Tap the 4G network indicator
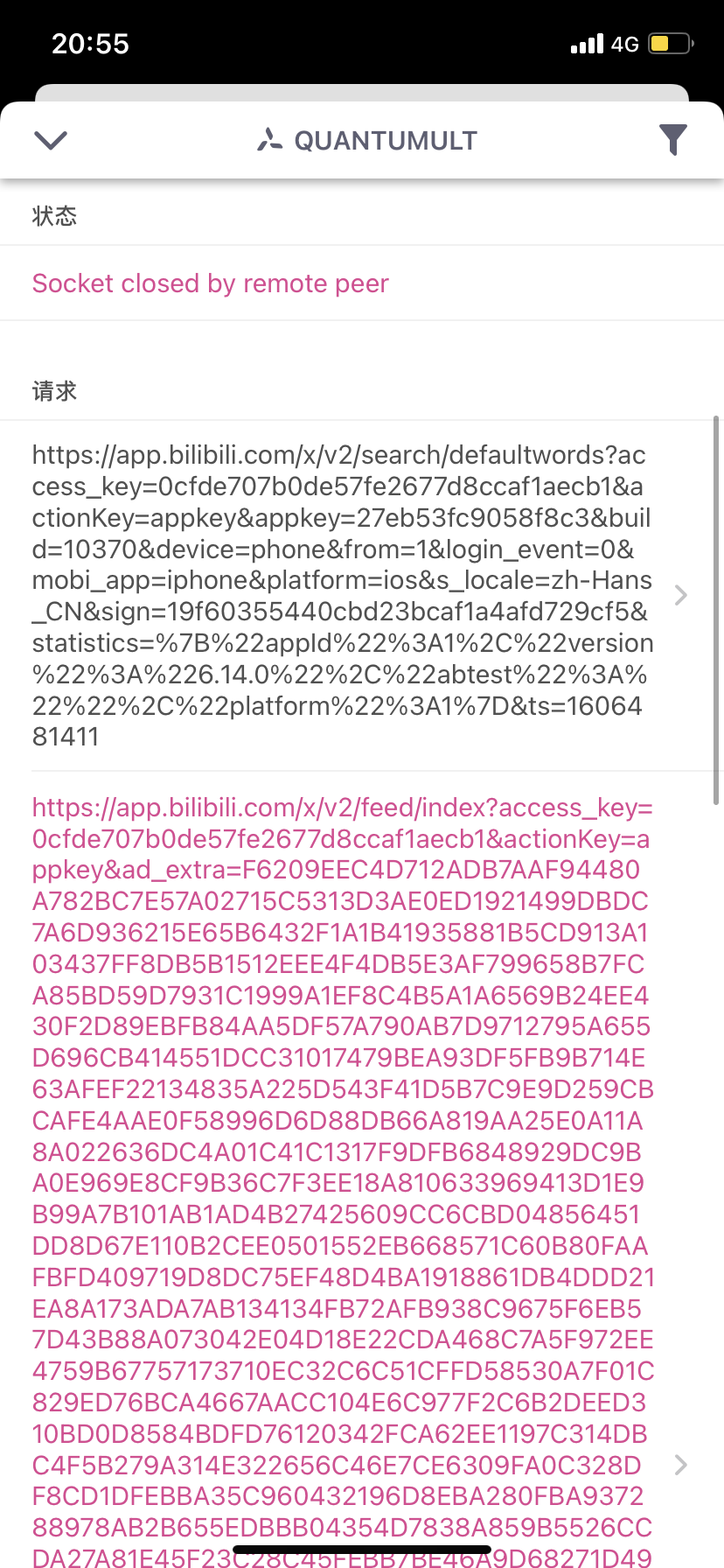724x1568 pixels. (x=623, y=43)
